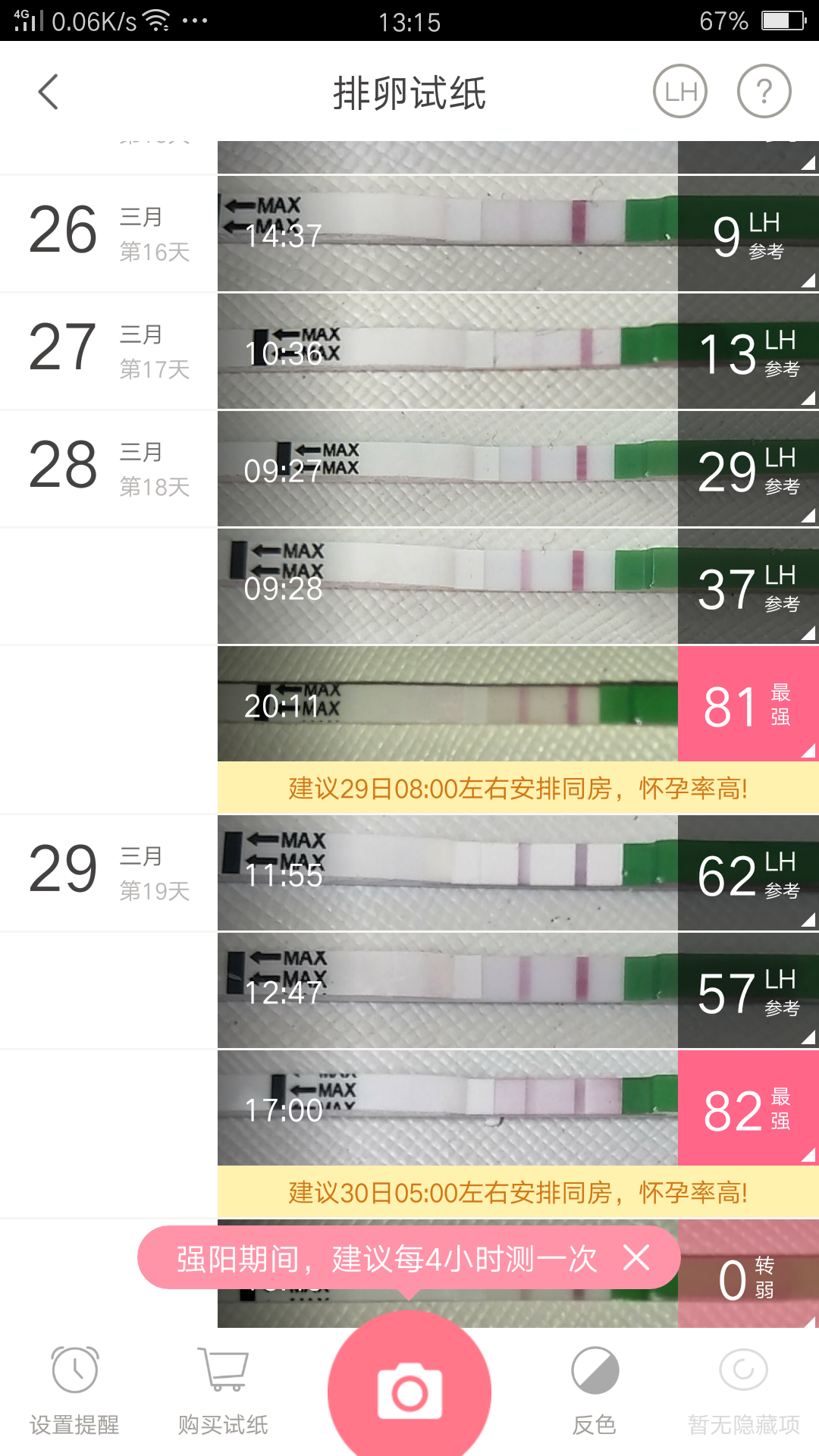Tap the LH circle icon in the header
This screenshot has width=819, height=1456.
[x=679, y=91]
